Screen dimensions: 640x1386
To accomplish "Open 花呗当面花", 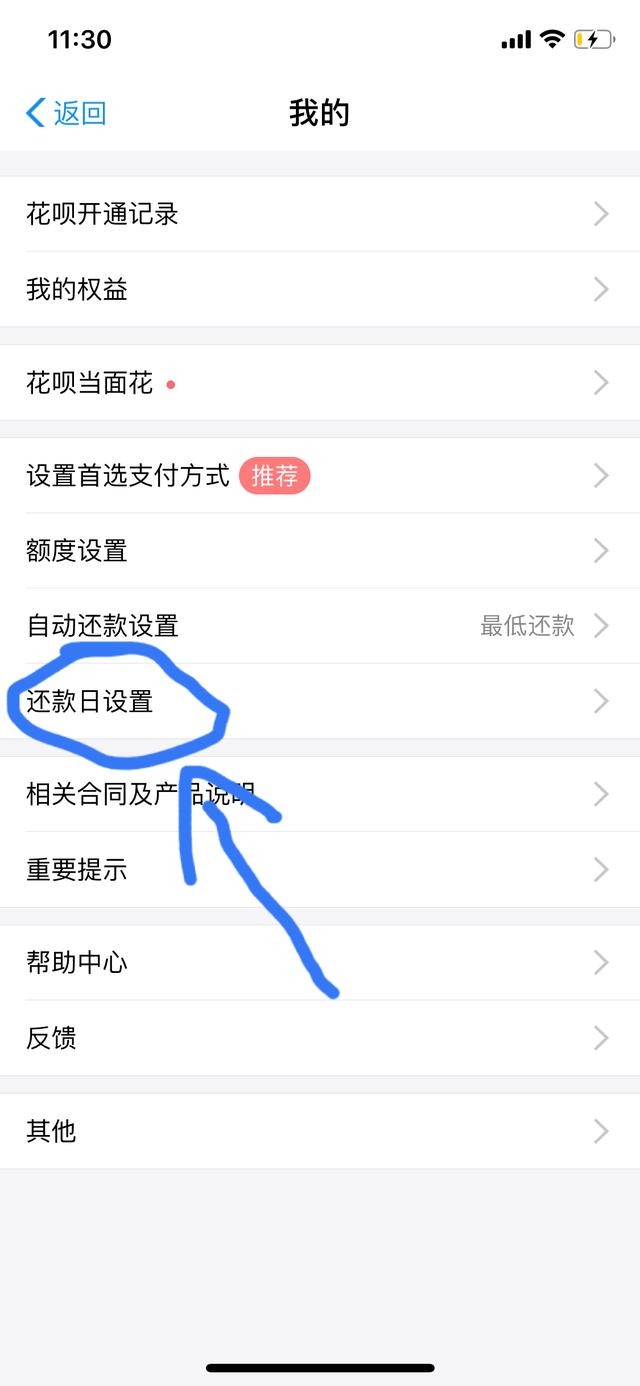I will coord(320,382).
